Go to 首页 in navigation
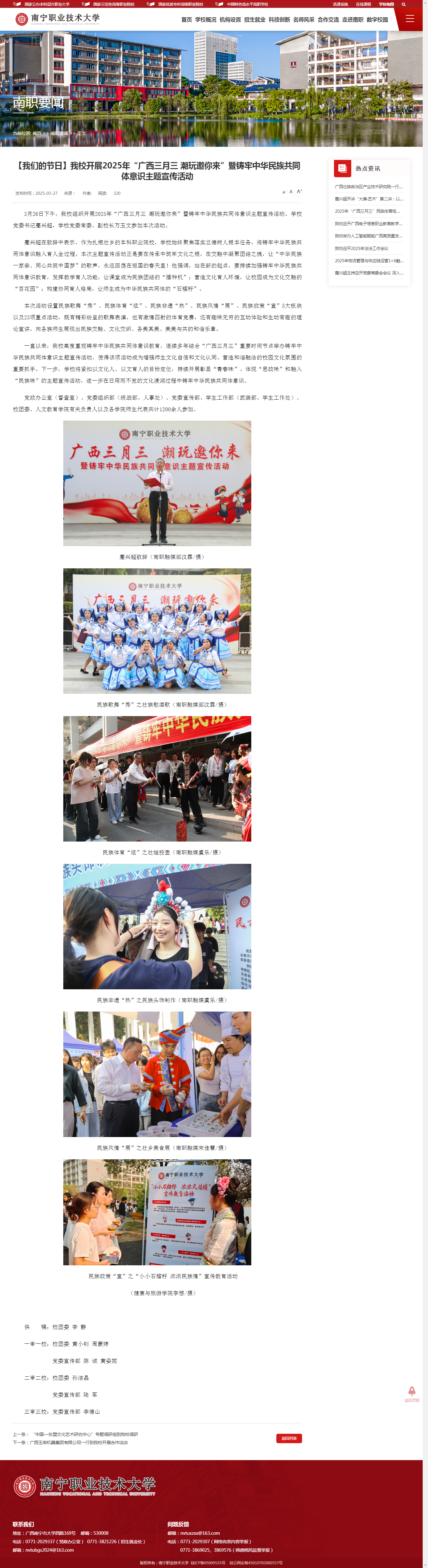 (187, 20)
